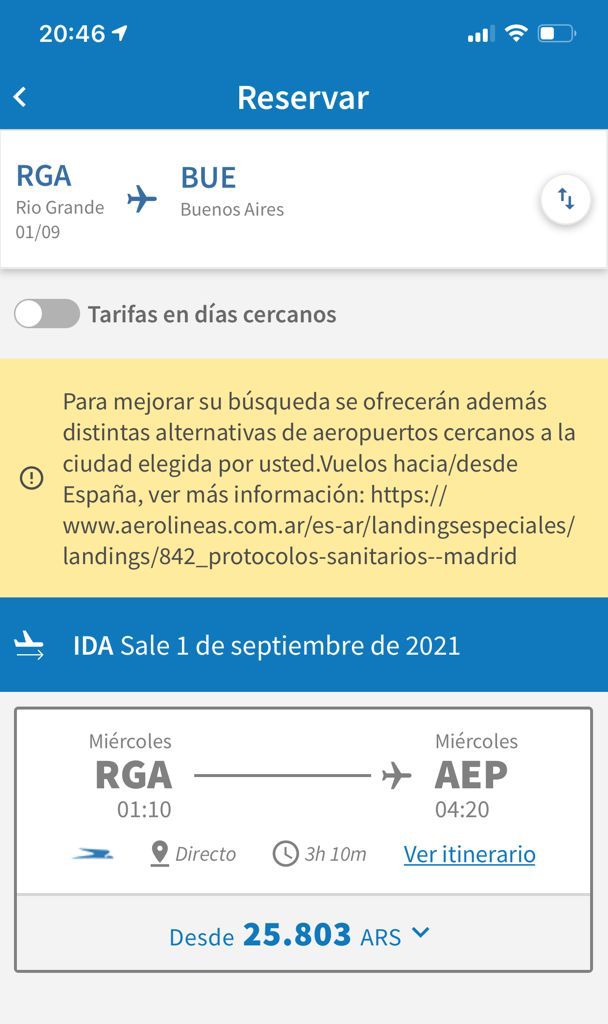Open the Ver itinerario link

click(469, 854)
